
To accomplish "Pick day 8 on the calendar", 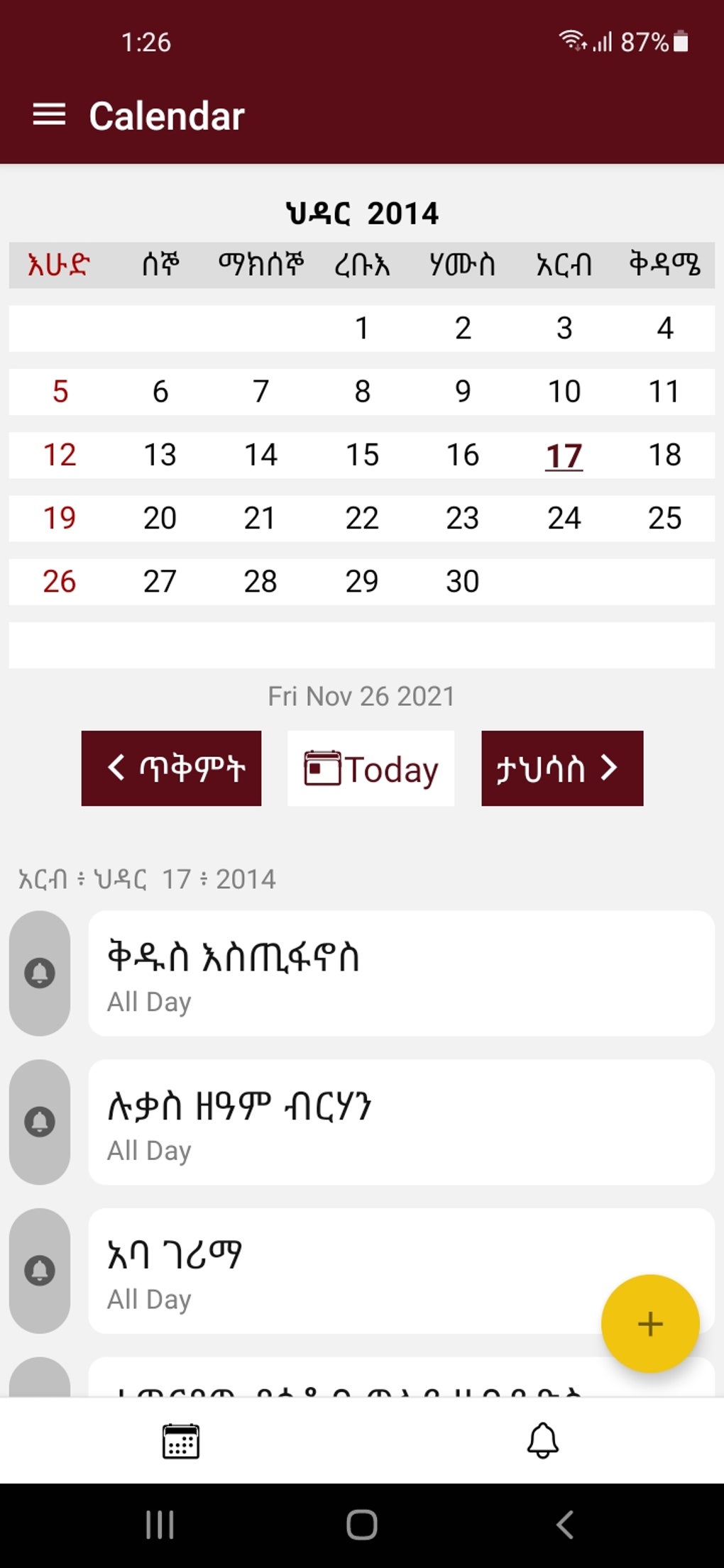I will coord(362,392).
